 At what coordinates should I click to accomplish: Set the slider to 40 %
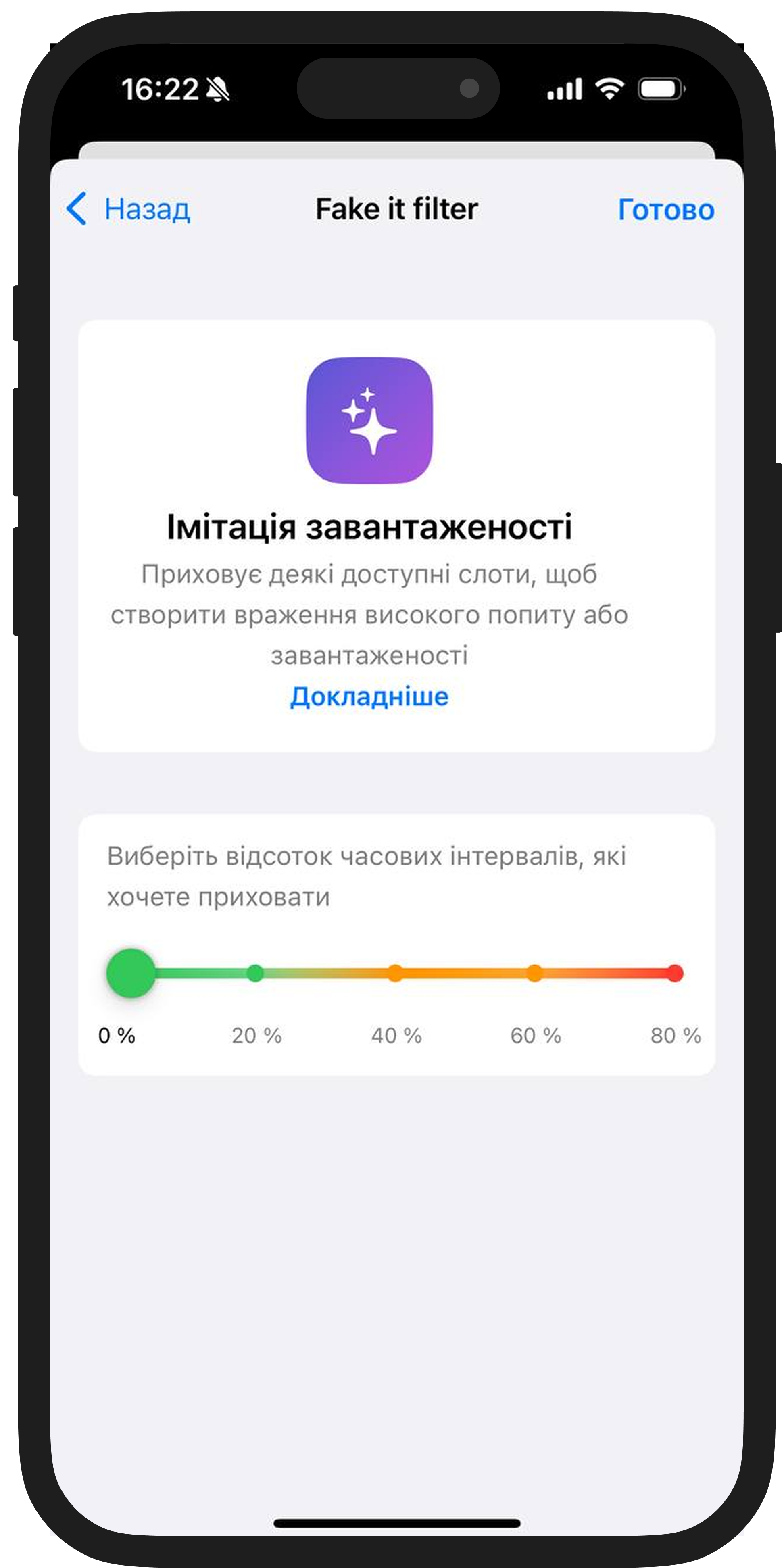click(x=396, y=973)
